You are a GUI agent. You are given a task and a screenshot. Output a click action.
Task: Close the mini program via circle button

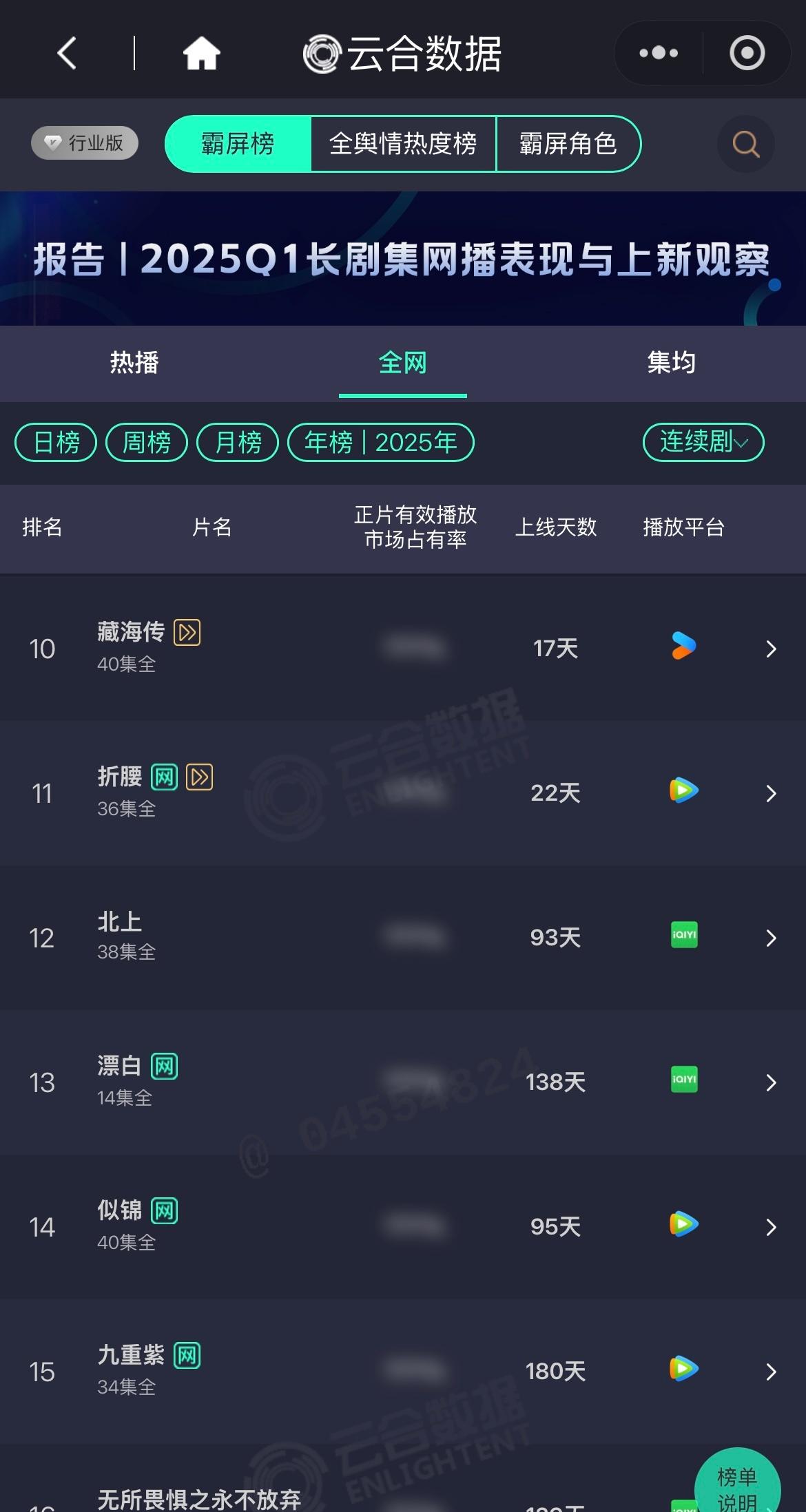click(747, 53)
